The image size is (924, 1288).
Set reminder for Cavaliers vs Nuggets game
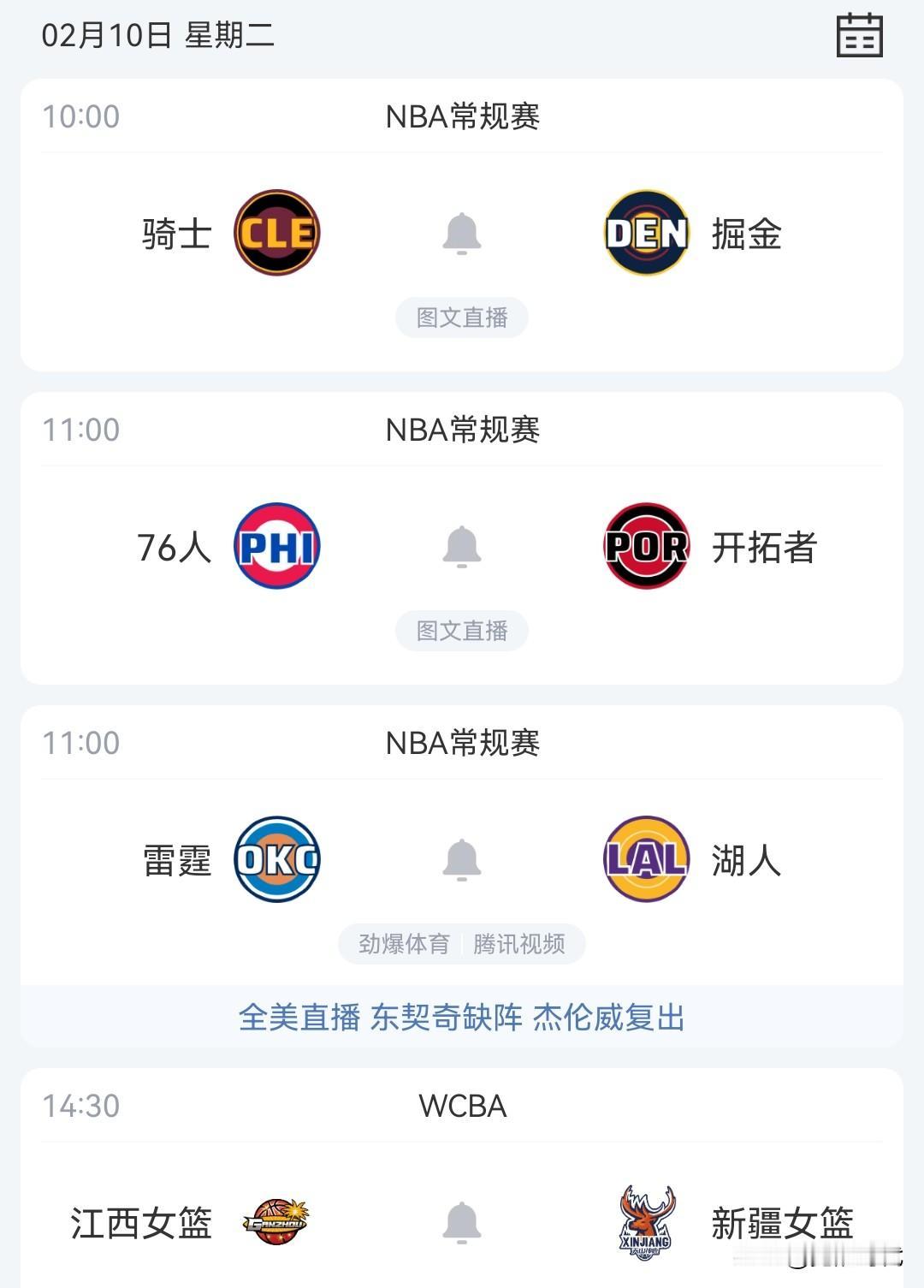pyautogui.click(x=462, y=233)
